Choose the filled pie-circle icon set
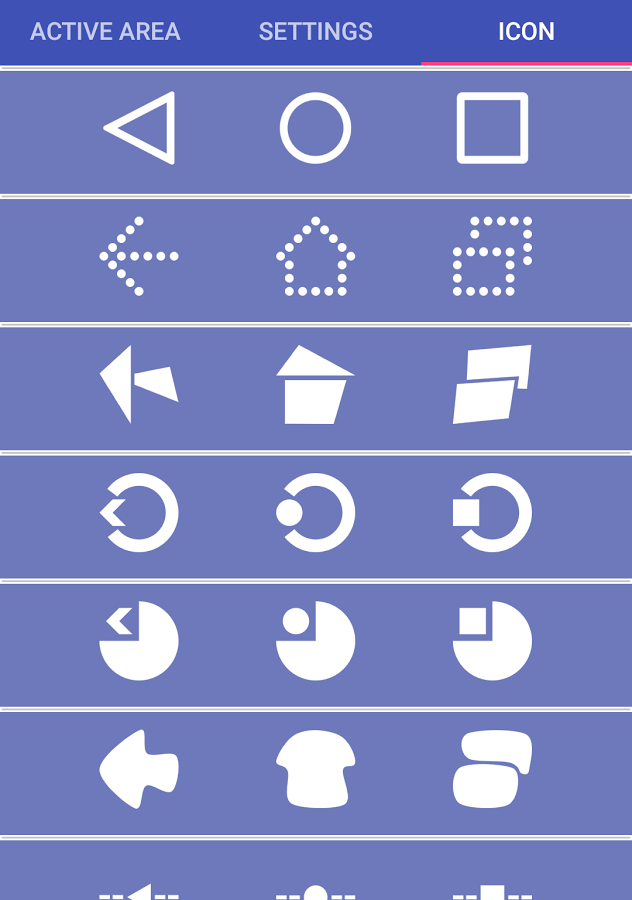The width and height of the screenshot is (632, 900). click(x=316, y=641)
